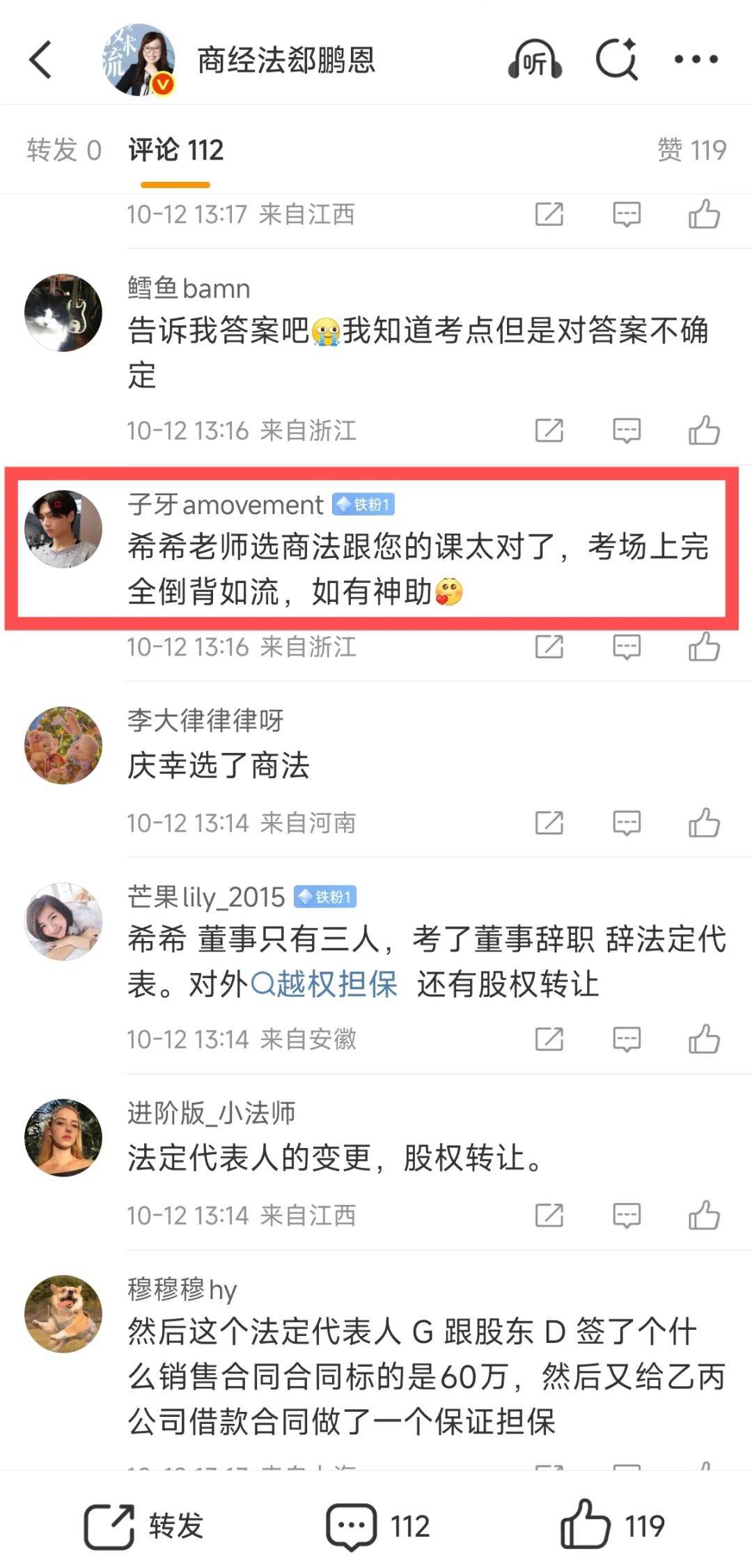Switch to the 赞 119 tab

(691, 150)
